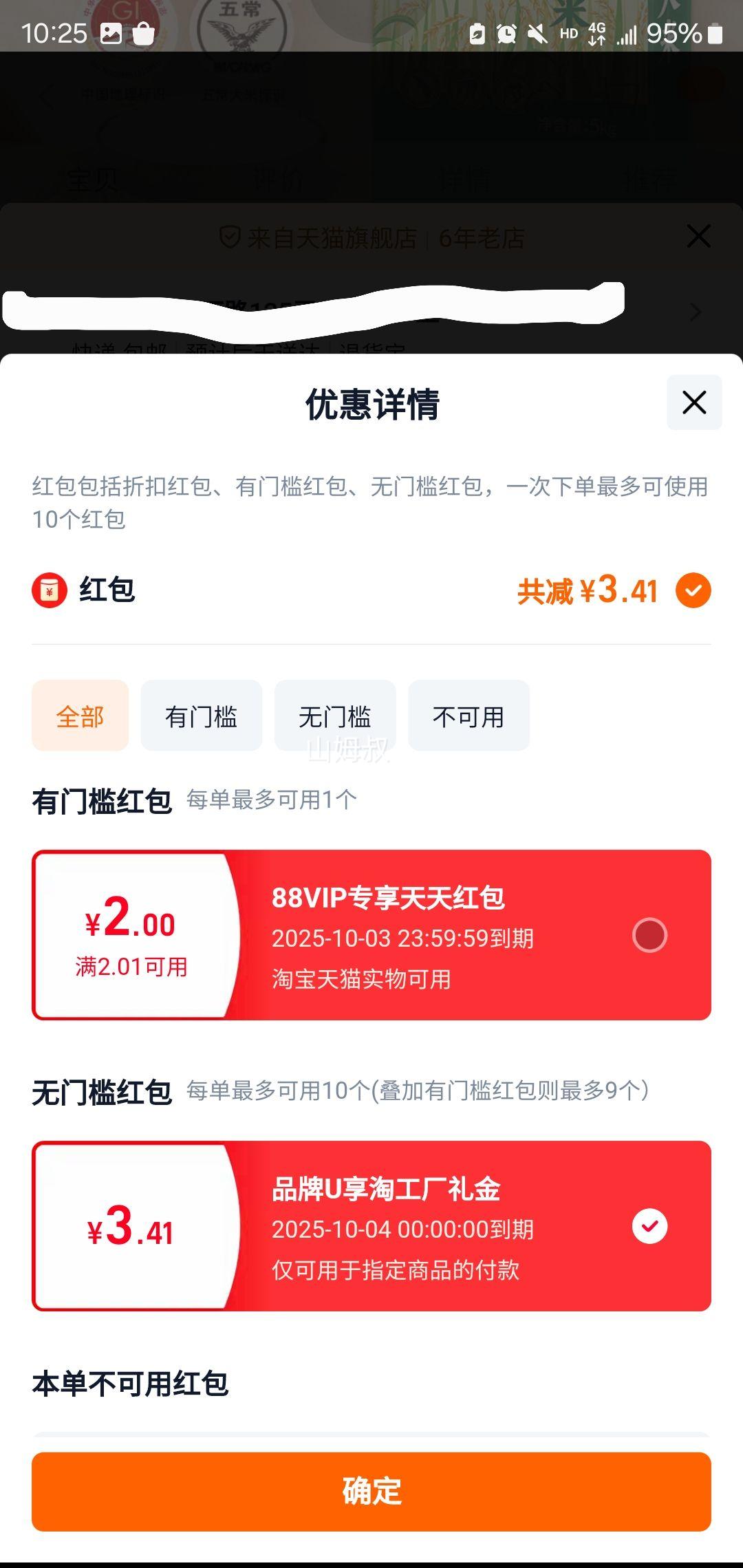Viewport: 743px width, 1568px height.
Task: Switch to the 无门槛 filter
Action: point(335,716)
